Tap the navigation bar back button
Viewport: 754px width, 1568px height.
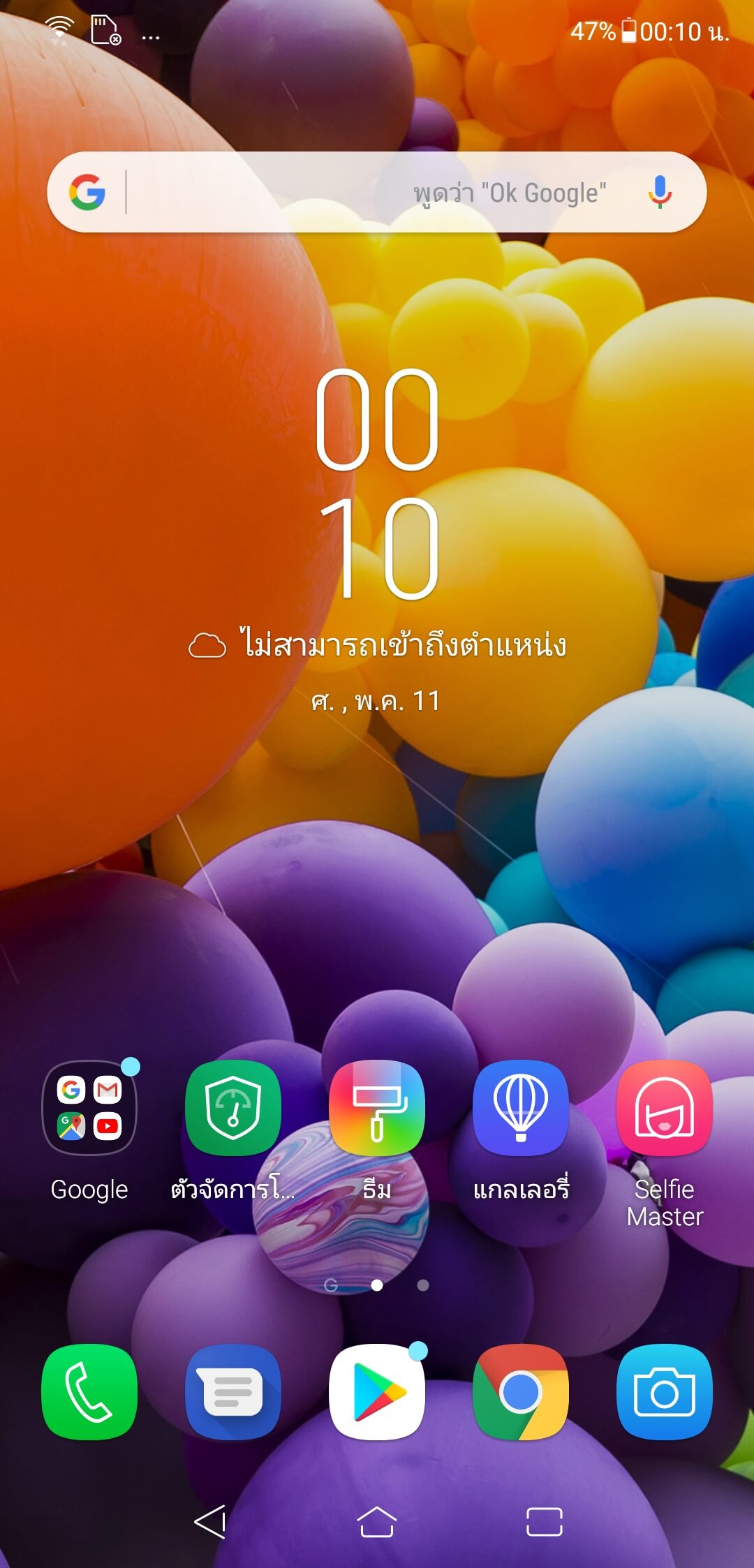pos(209,1521)
